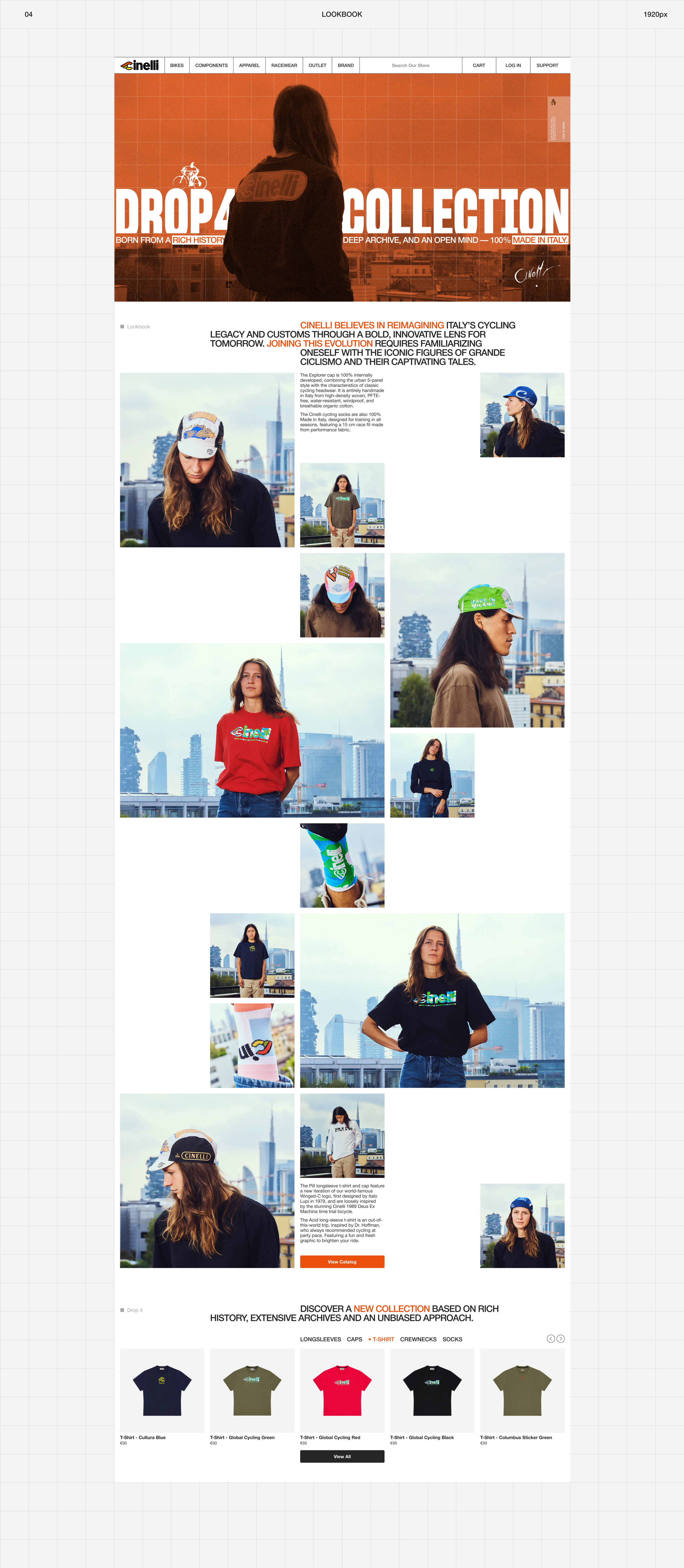
Task: Switch to the CAPS tab
Action: click(354, 1339)
